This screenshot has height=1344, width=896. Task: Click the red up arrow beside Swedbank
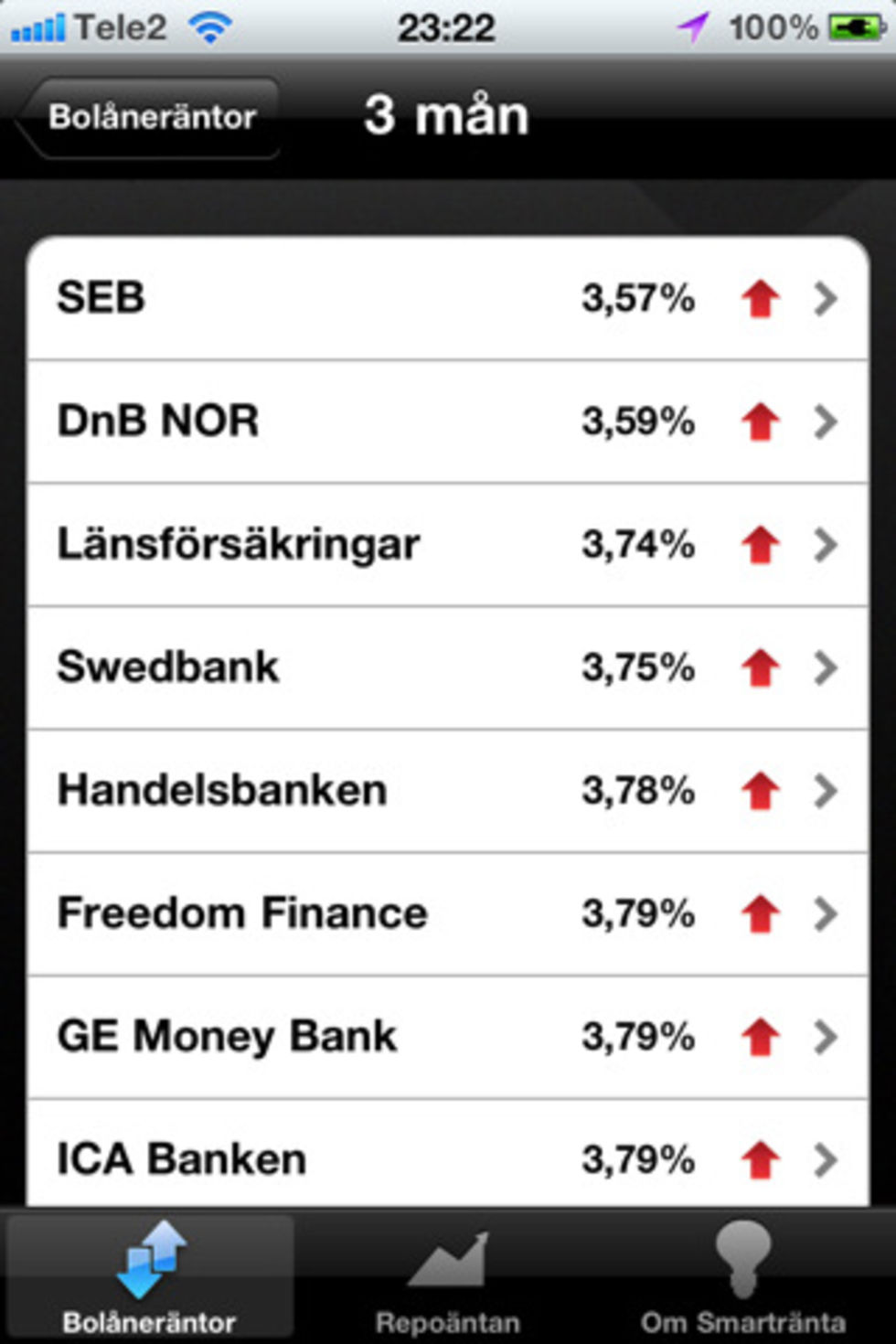pyautogui.click(x=760, y=668)
